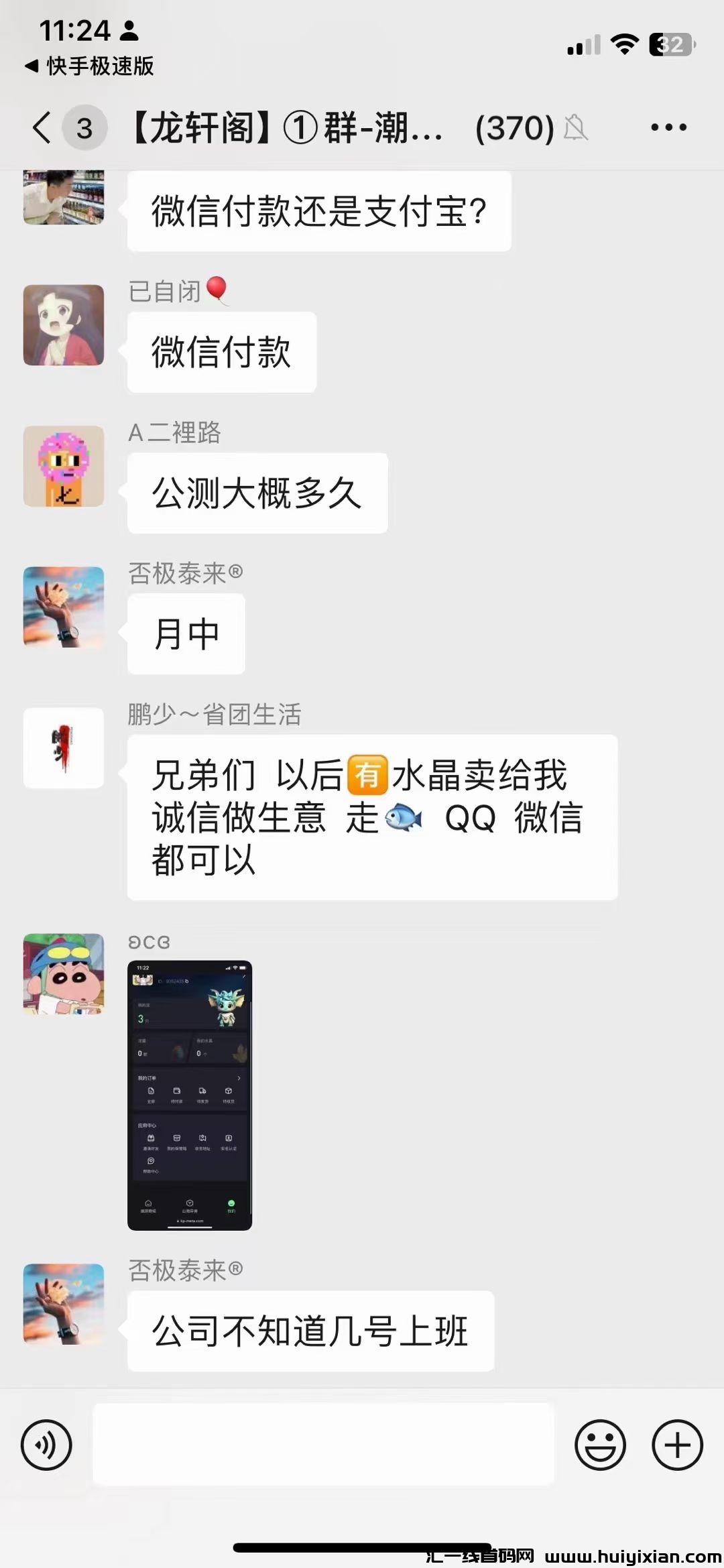This screenshot has width=724, height=1568.
Task: Open 否极泰来's avatar beside 月中 message
Action: [x=64, y=607]
